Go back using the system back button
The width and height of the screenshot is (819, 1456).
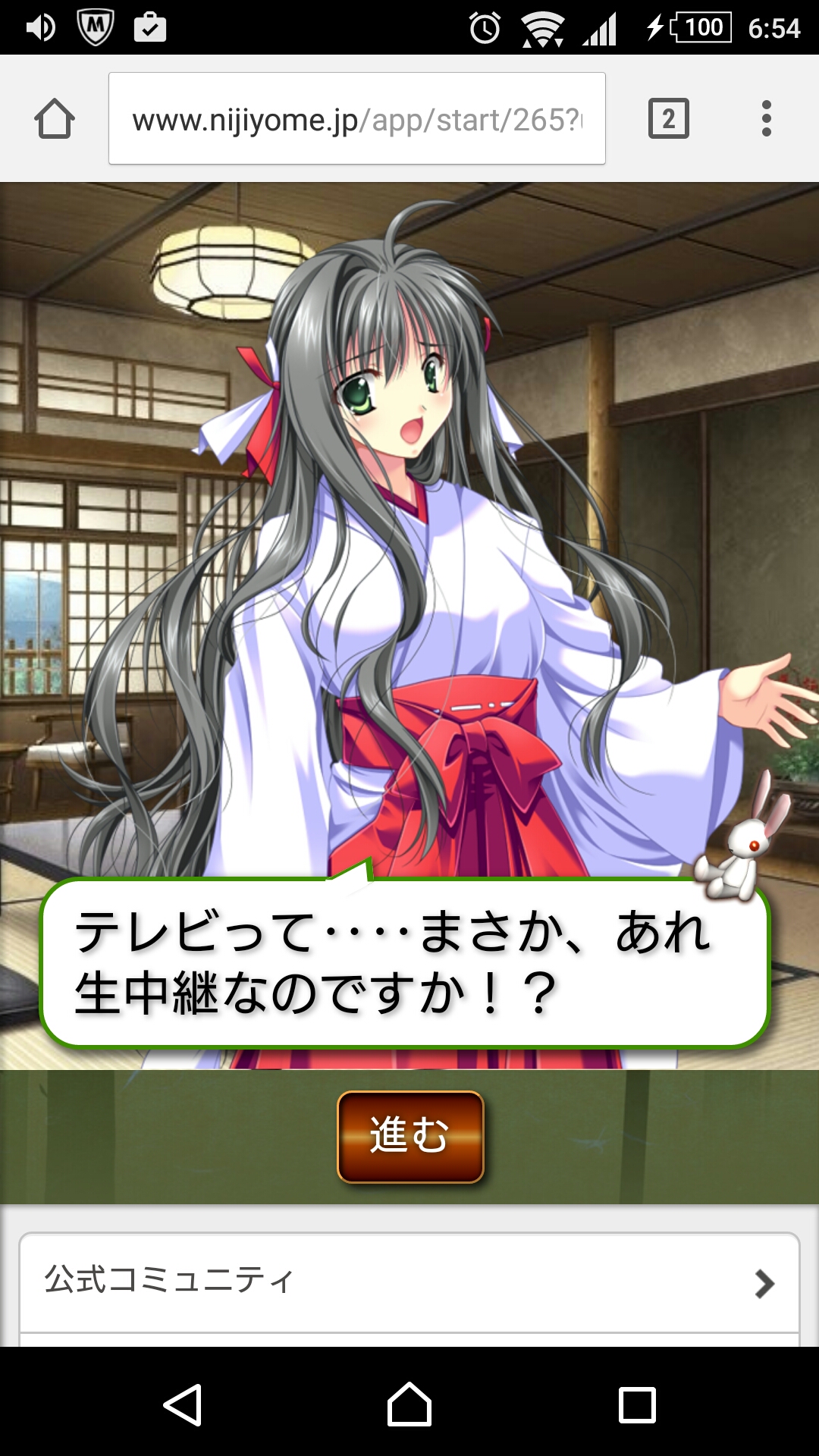click(183, 1405)
